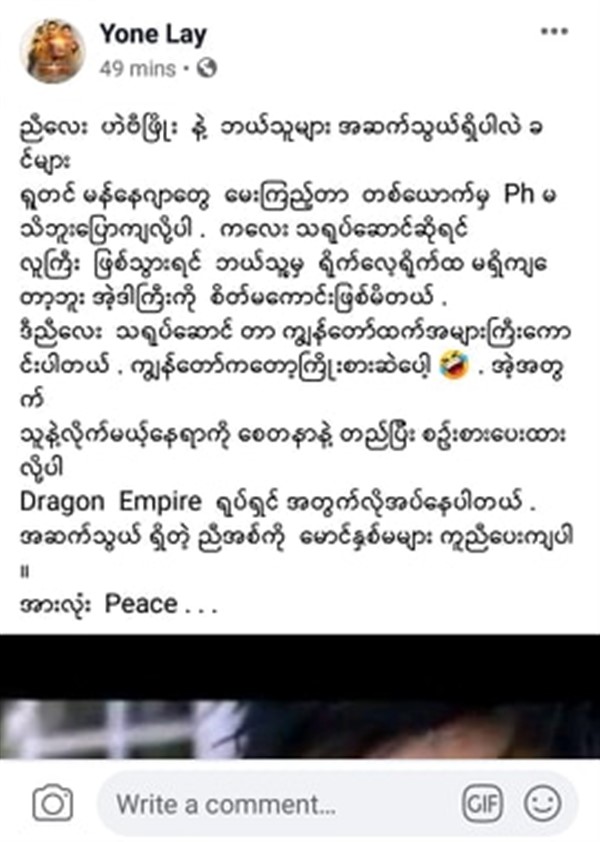This screenshot has height=842, width=600.
Task: Tap the camera icon to attach a photo
Action: tap(52, 803)
